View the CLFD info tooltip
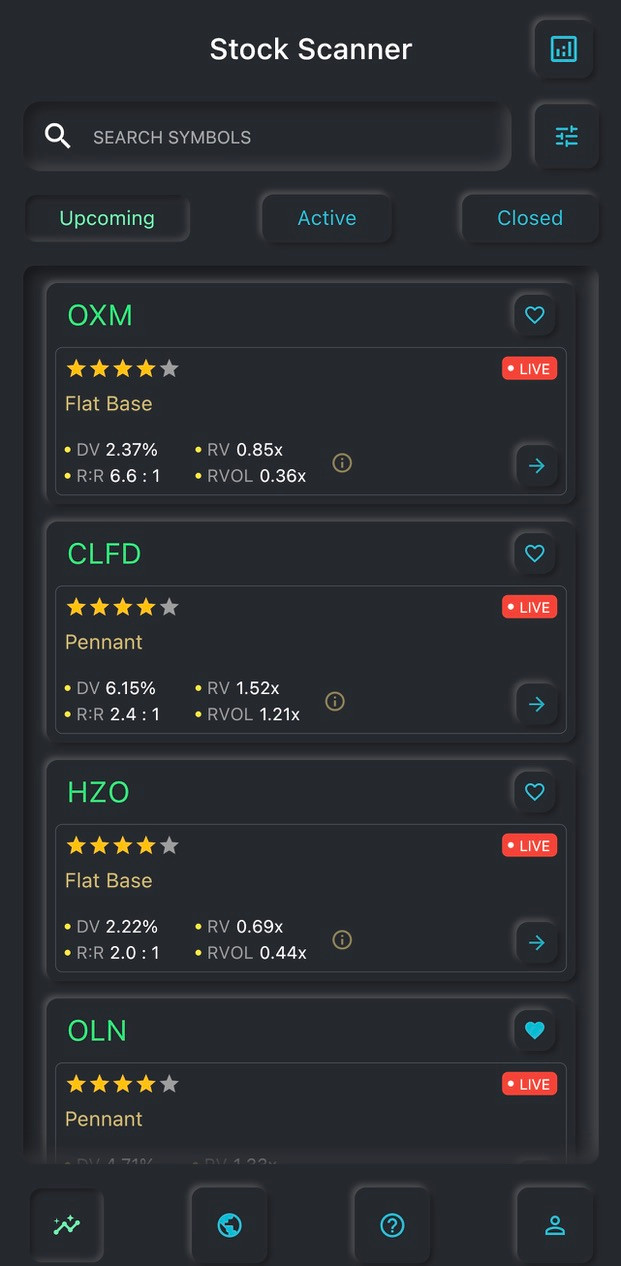Viewport: 621px width, 1266px height. pyautogui.click(x=335, y=701)
